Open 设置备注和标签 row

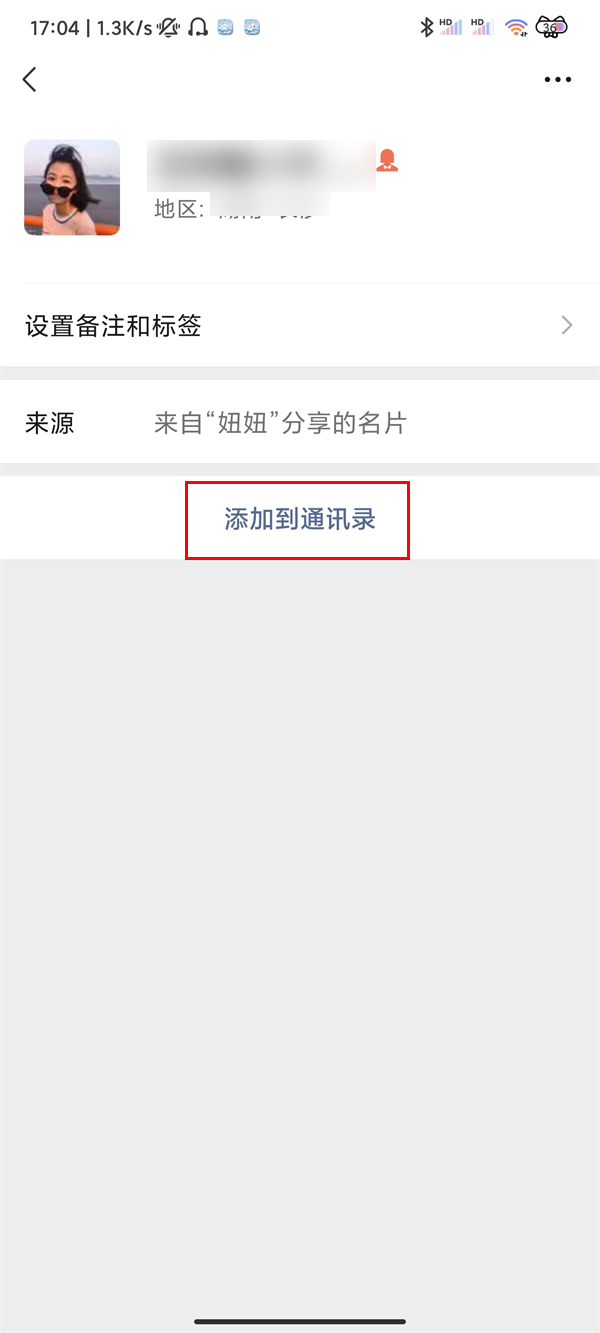pos(300,325)
